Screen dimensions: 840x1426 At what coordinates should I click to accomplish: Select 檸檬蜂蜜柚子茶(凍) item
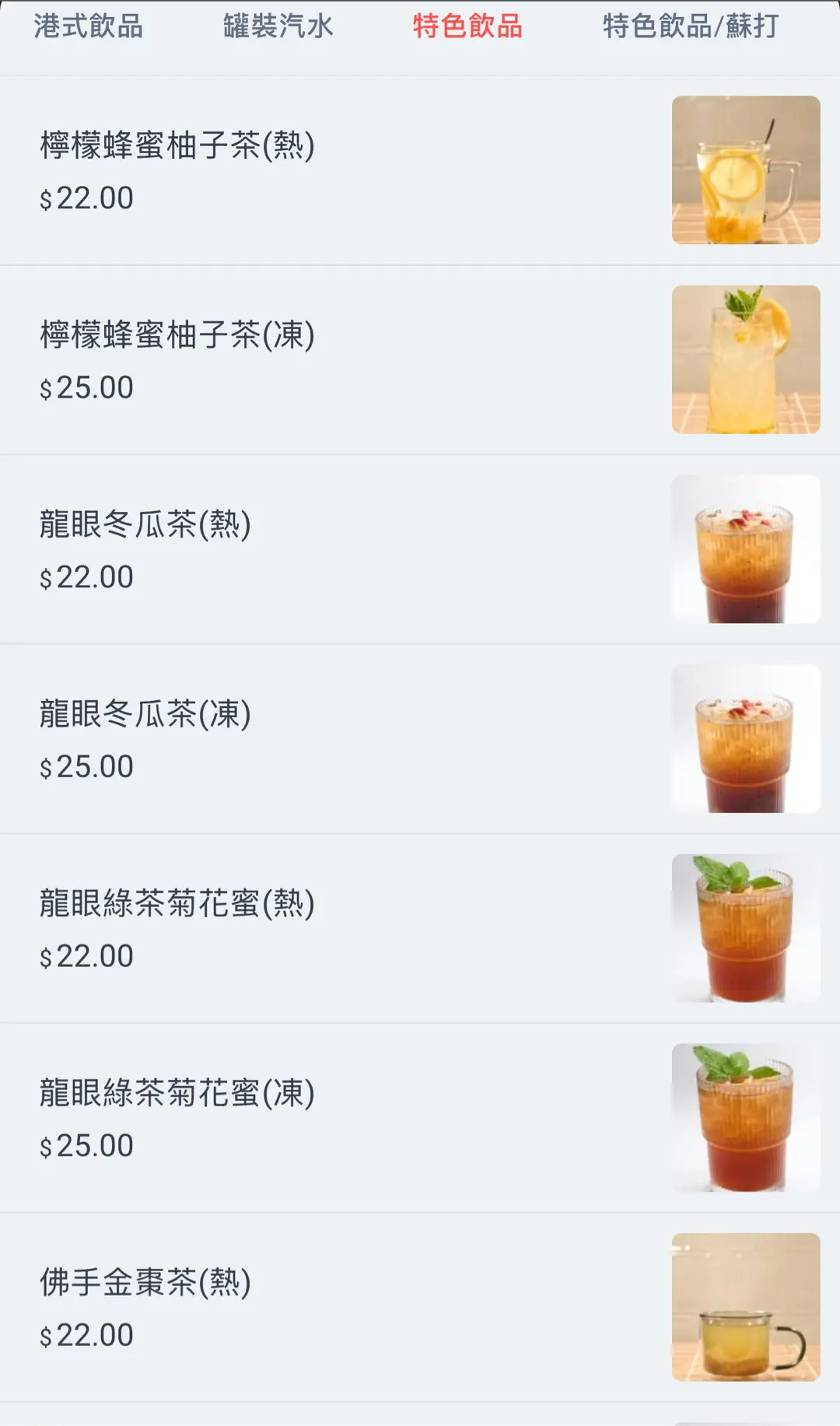(x=177, y=335)
